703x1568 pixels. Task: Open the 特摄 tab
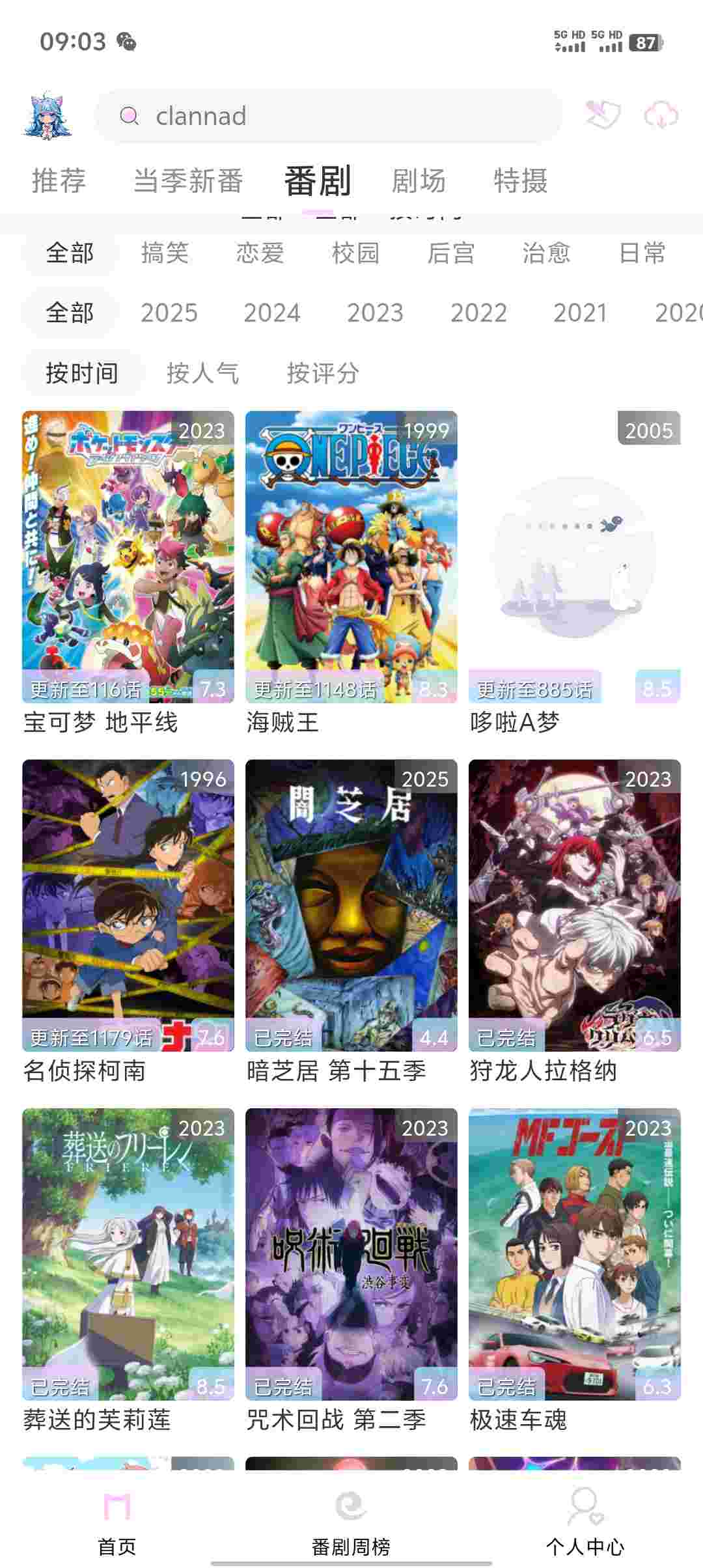[x=521, y=180]
